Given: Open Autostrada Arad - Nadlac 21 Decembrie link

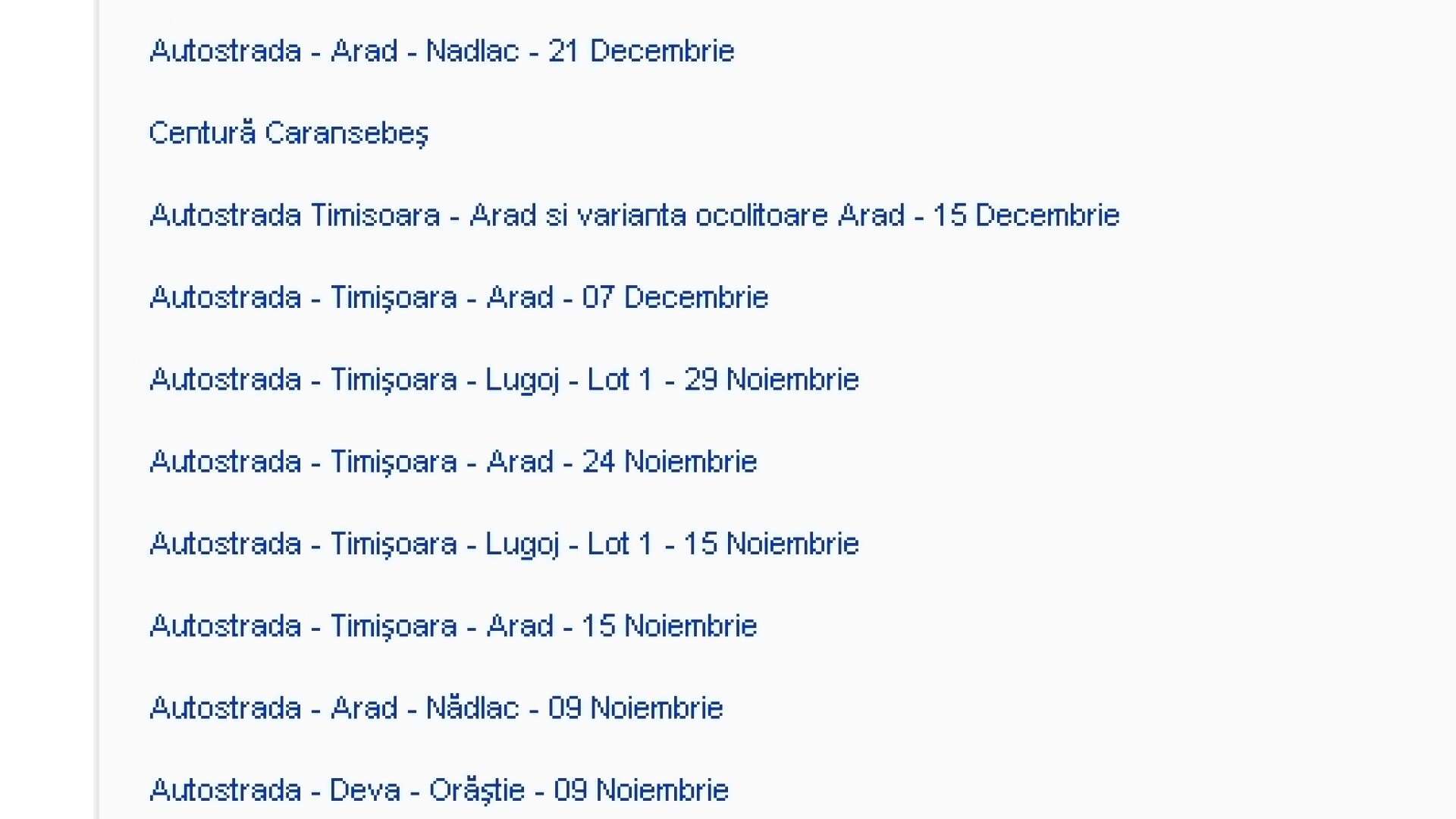Looking at the screenshot, I should pyautogui.click(x=441, y=52).
